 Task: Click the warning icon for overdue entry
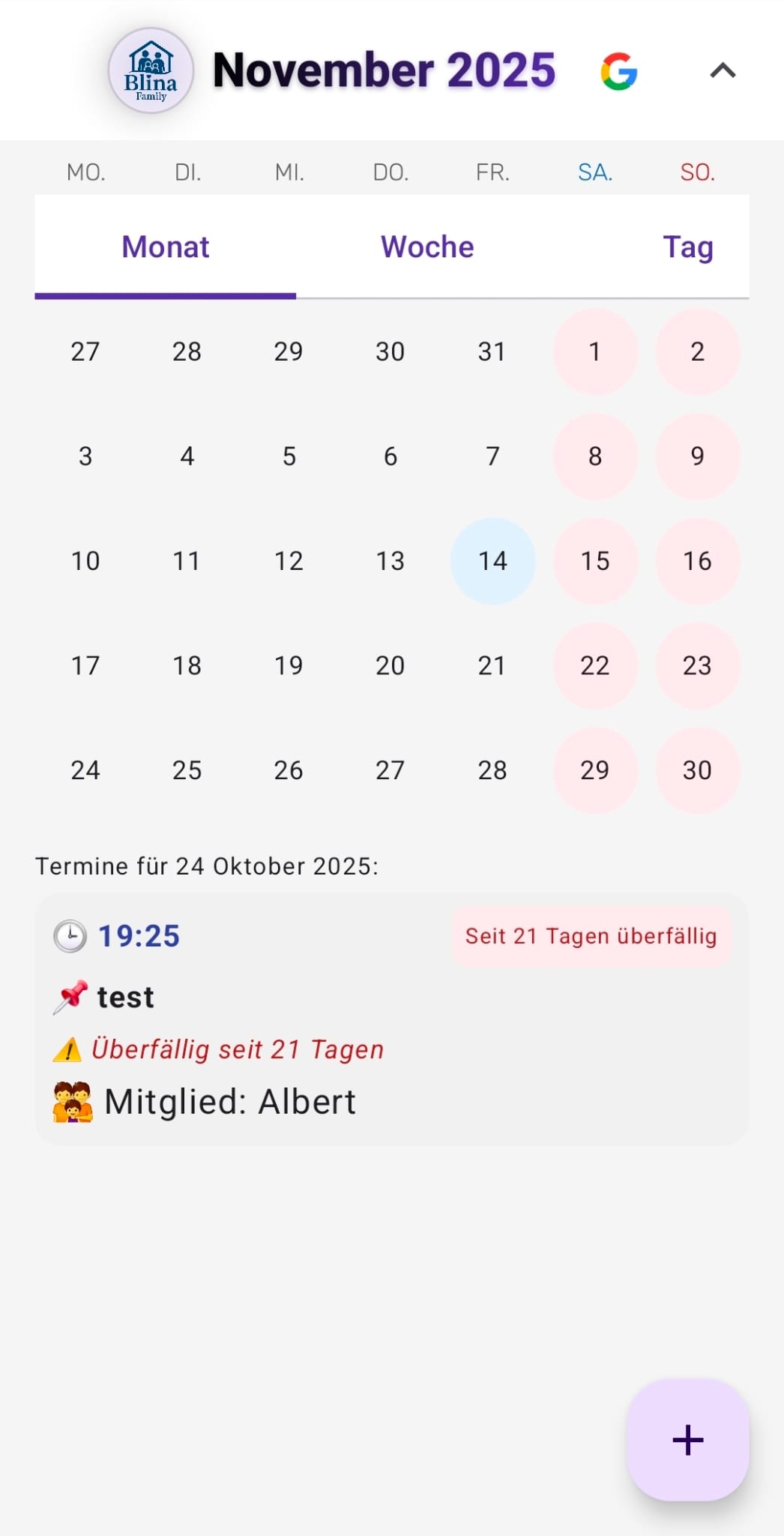point(67,1050)
